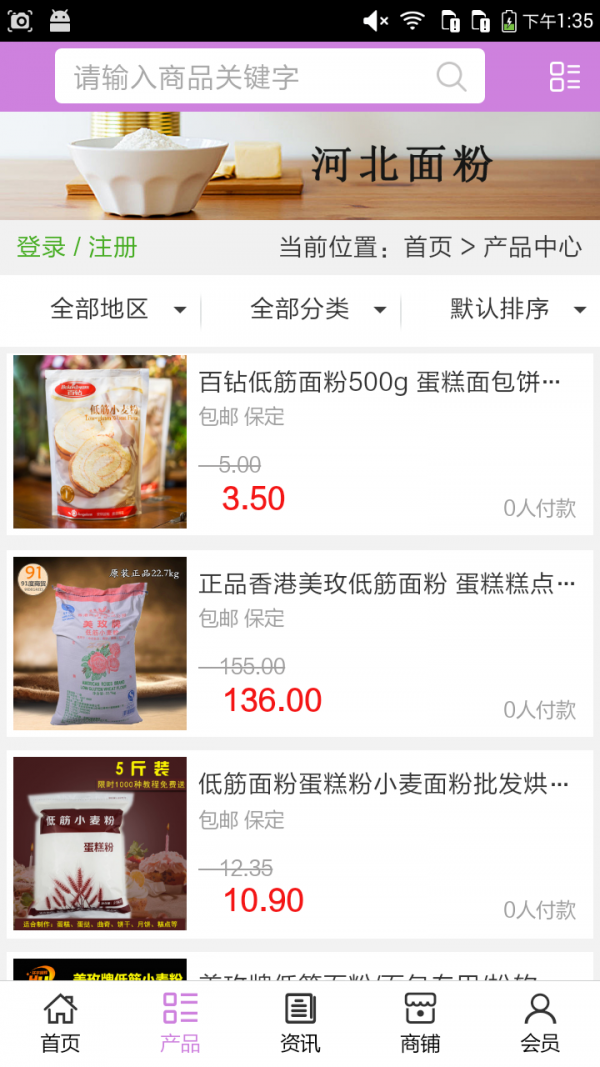Switch to the 资讯 news tab
600x1067 pixels.
click(300, 1023)
